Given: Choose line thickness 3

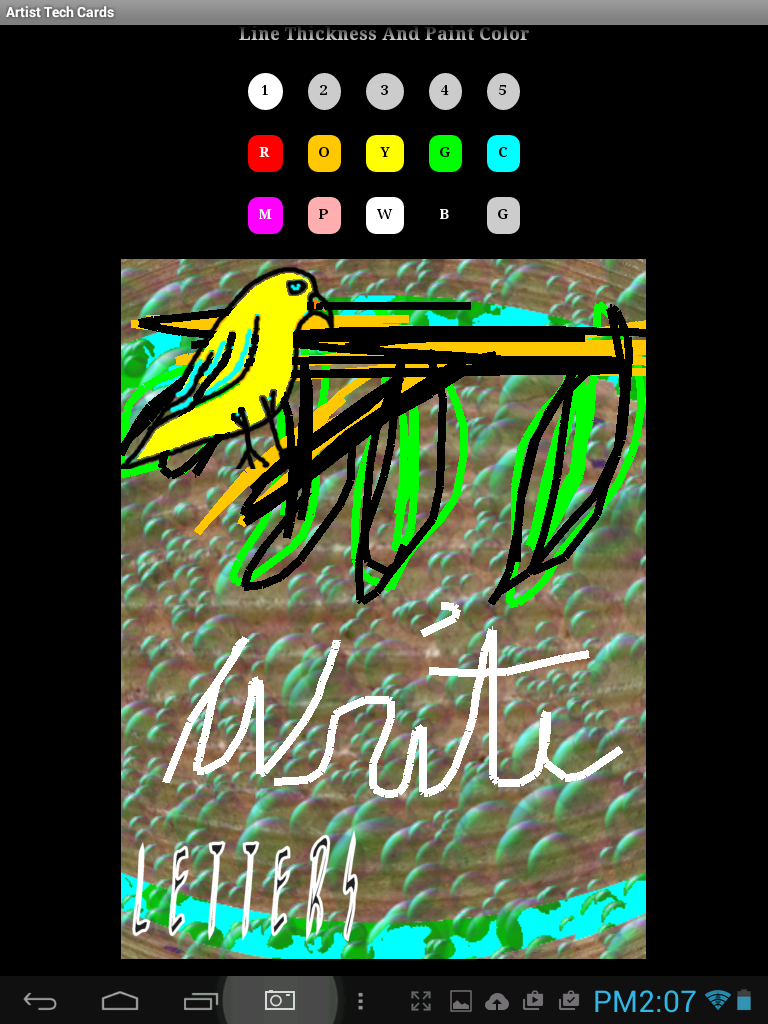Looking at the screenshot, I should click(384, 91).
